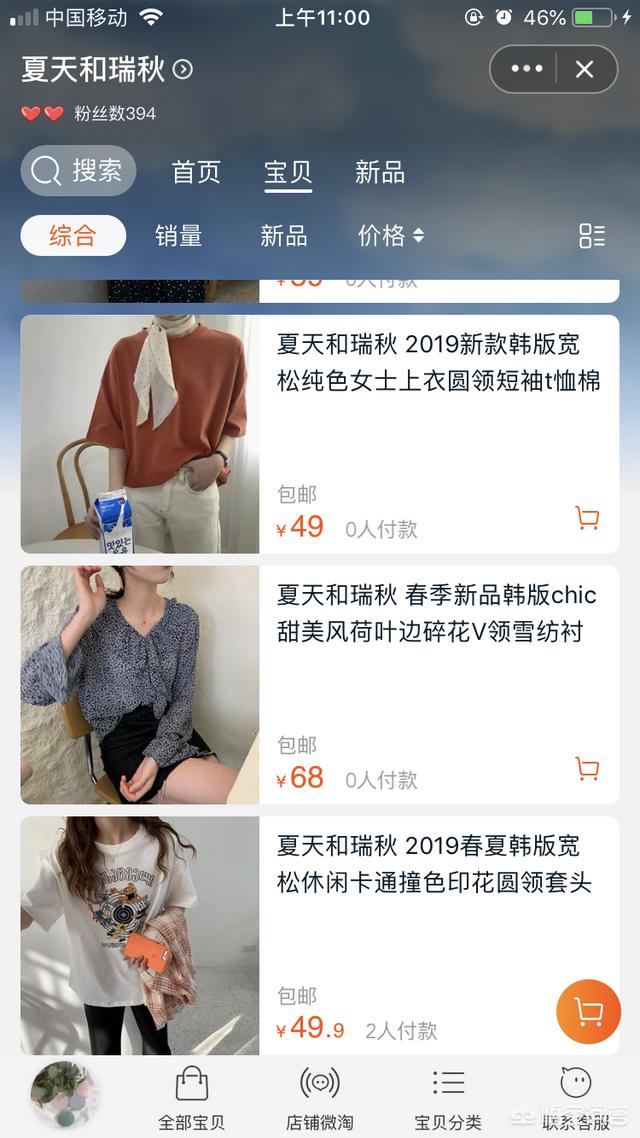Screen dimensions: 640x1138
Task: Switch to the top 新品 tab
Action: pos(380,172)
